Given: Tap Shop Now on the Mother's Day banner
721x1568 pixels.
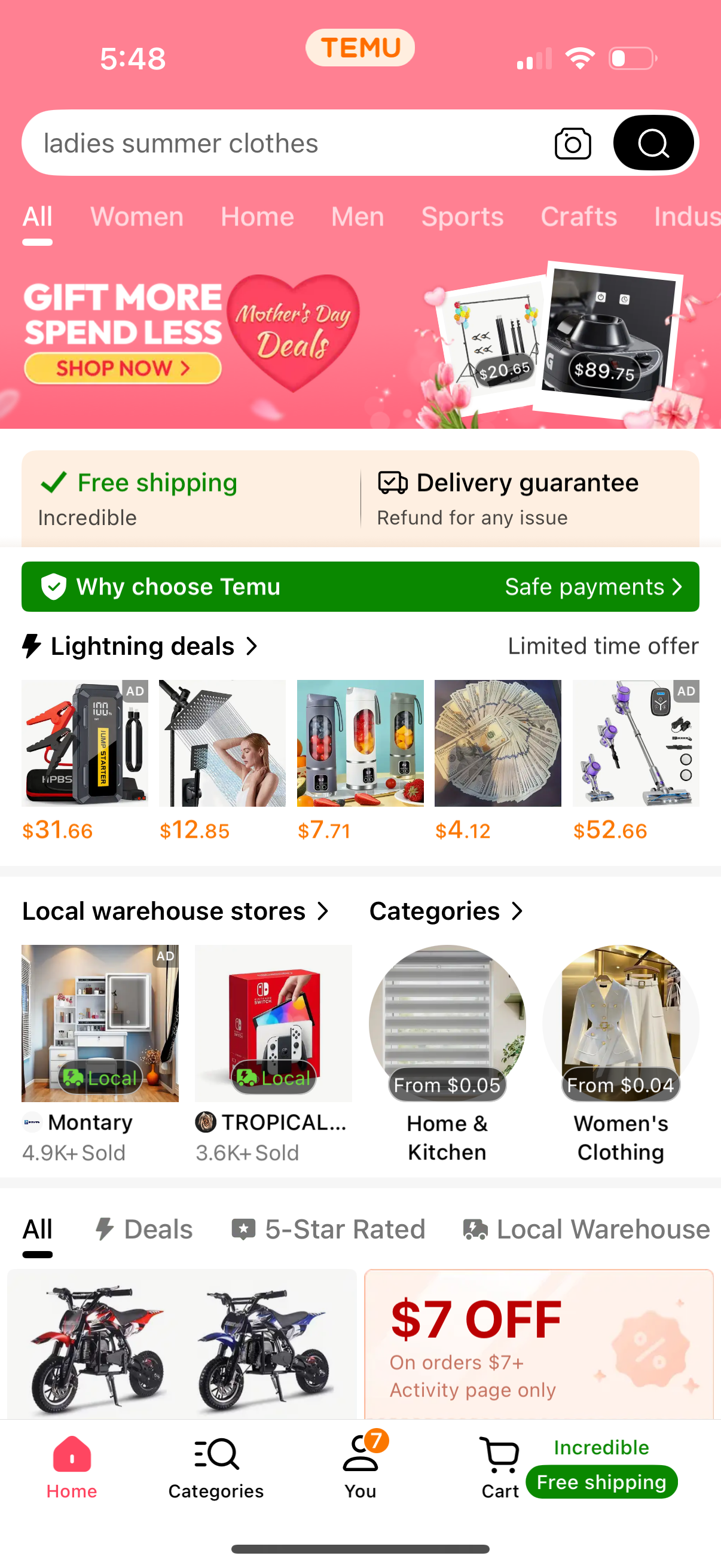Looking at the screenshot, I should point(122,368).
